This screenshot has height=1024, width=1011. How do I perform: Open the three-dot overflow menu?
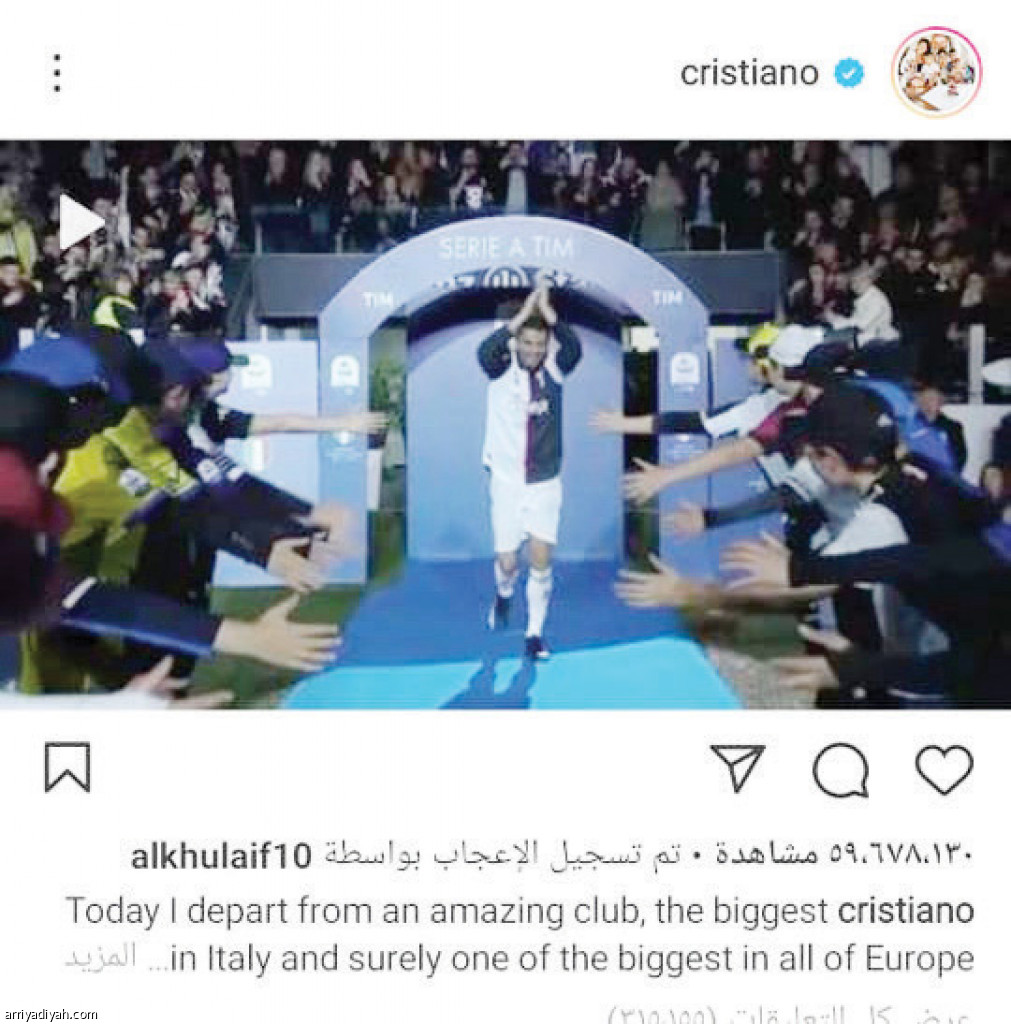click(x=57, y=73)
